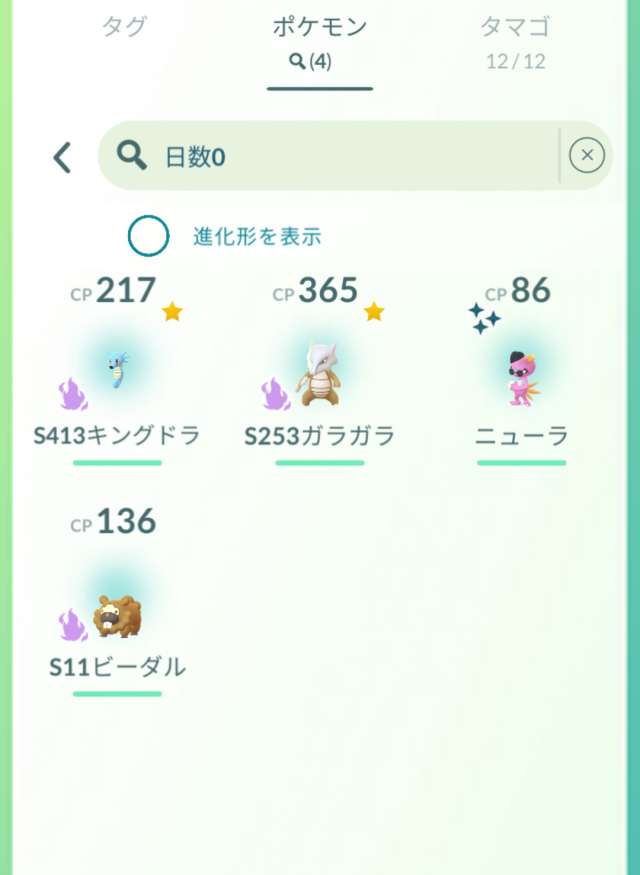640x875 pixels.
Task: Enable the 進化形を表示 option
Action: point(148,237)
